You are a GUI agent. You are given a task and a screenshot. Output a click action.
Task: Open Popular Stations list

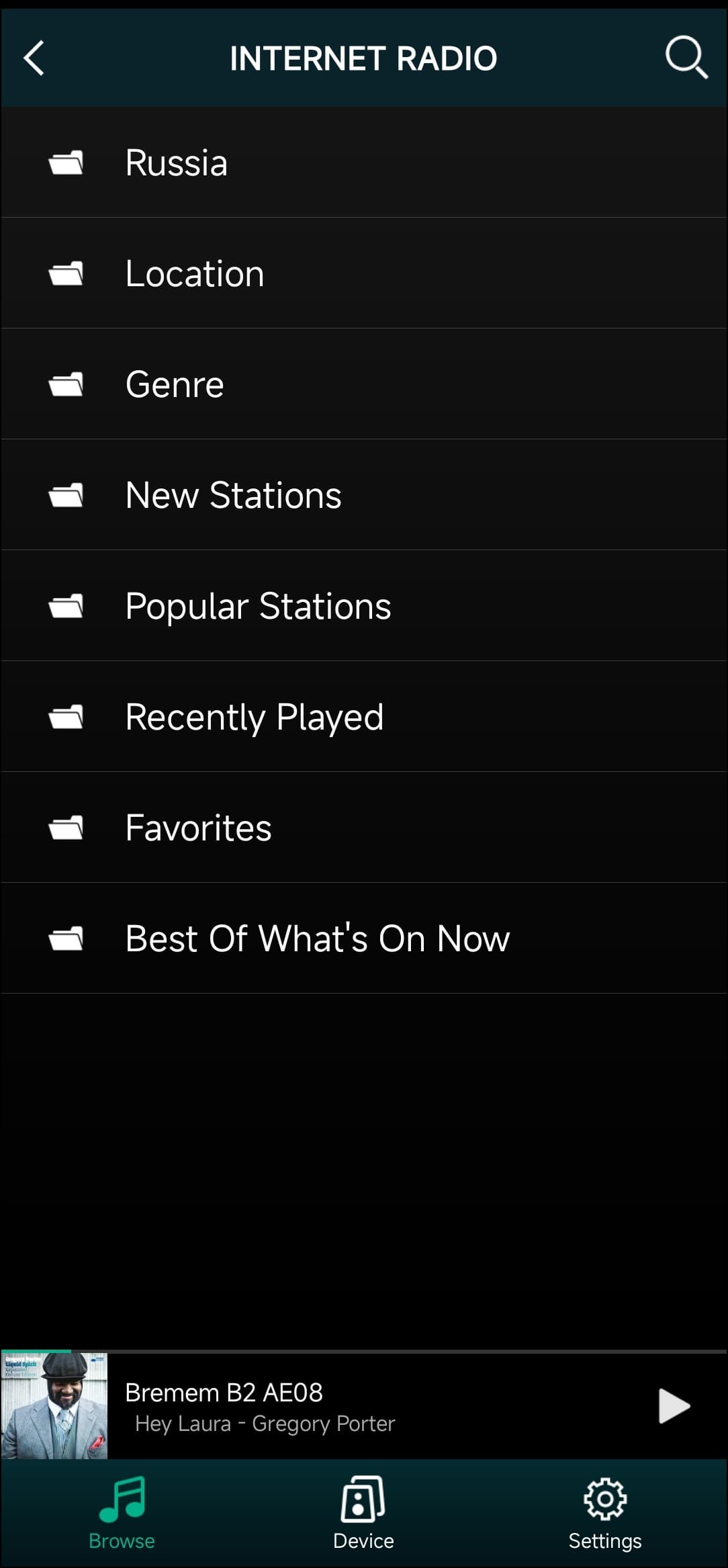point(258,606)
